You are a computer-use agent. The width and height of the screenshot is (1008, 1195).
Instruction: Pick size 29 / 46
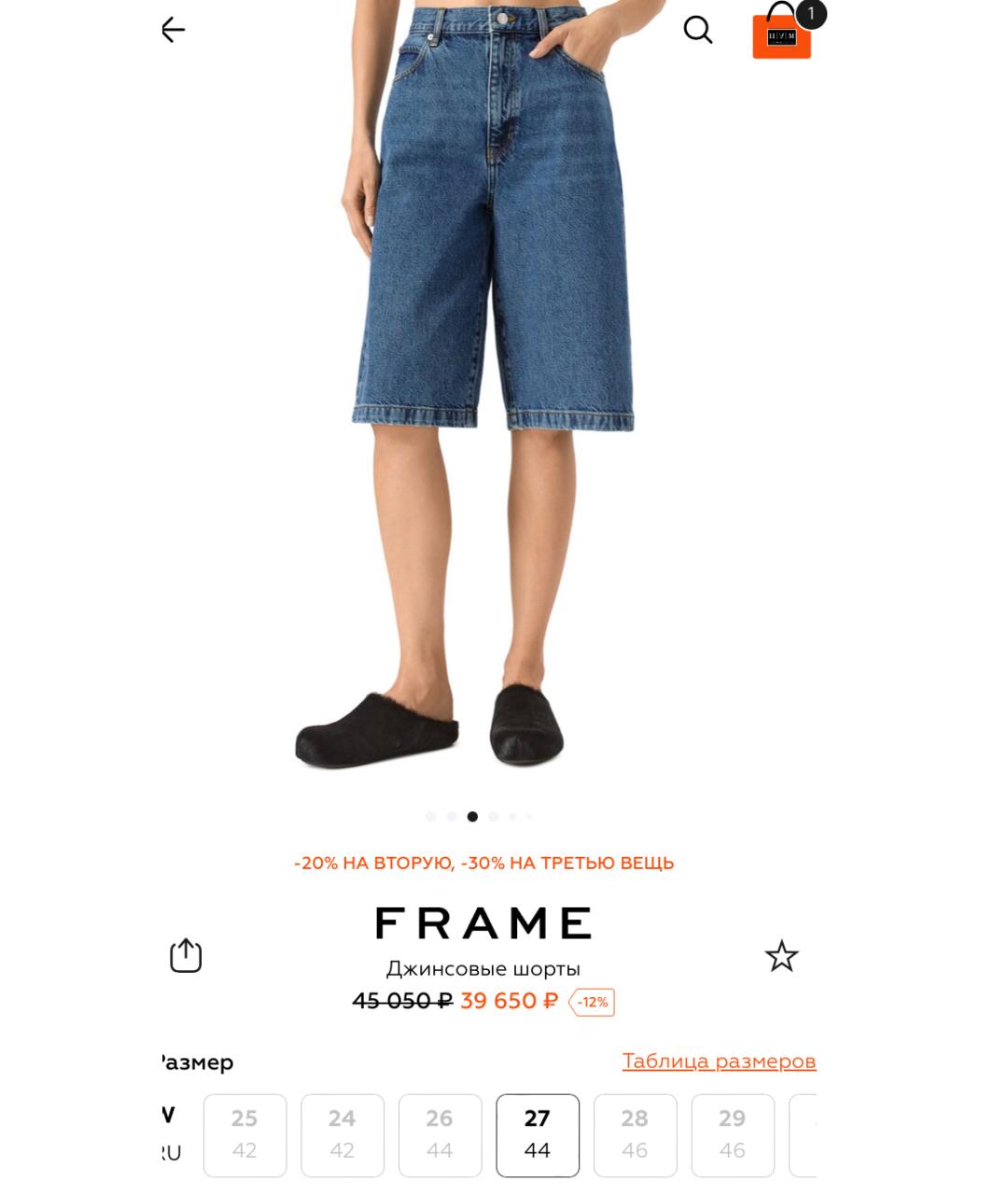pyautogui.click(x=733, y=1134)
